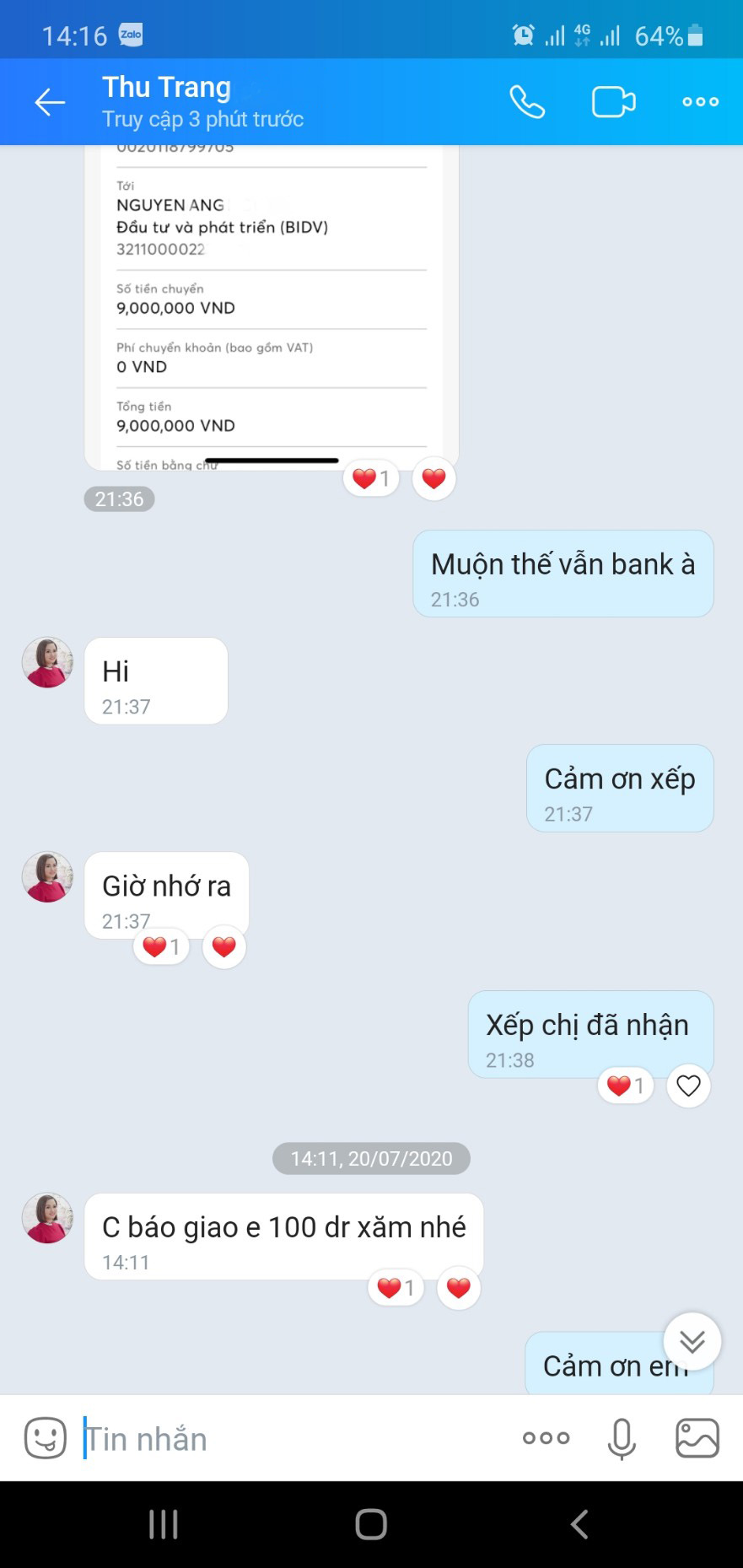Open the sticker and emoji picker

click(x=46, y=1438)
